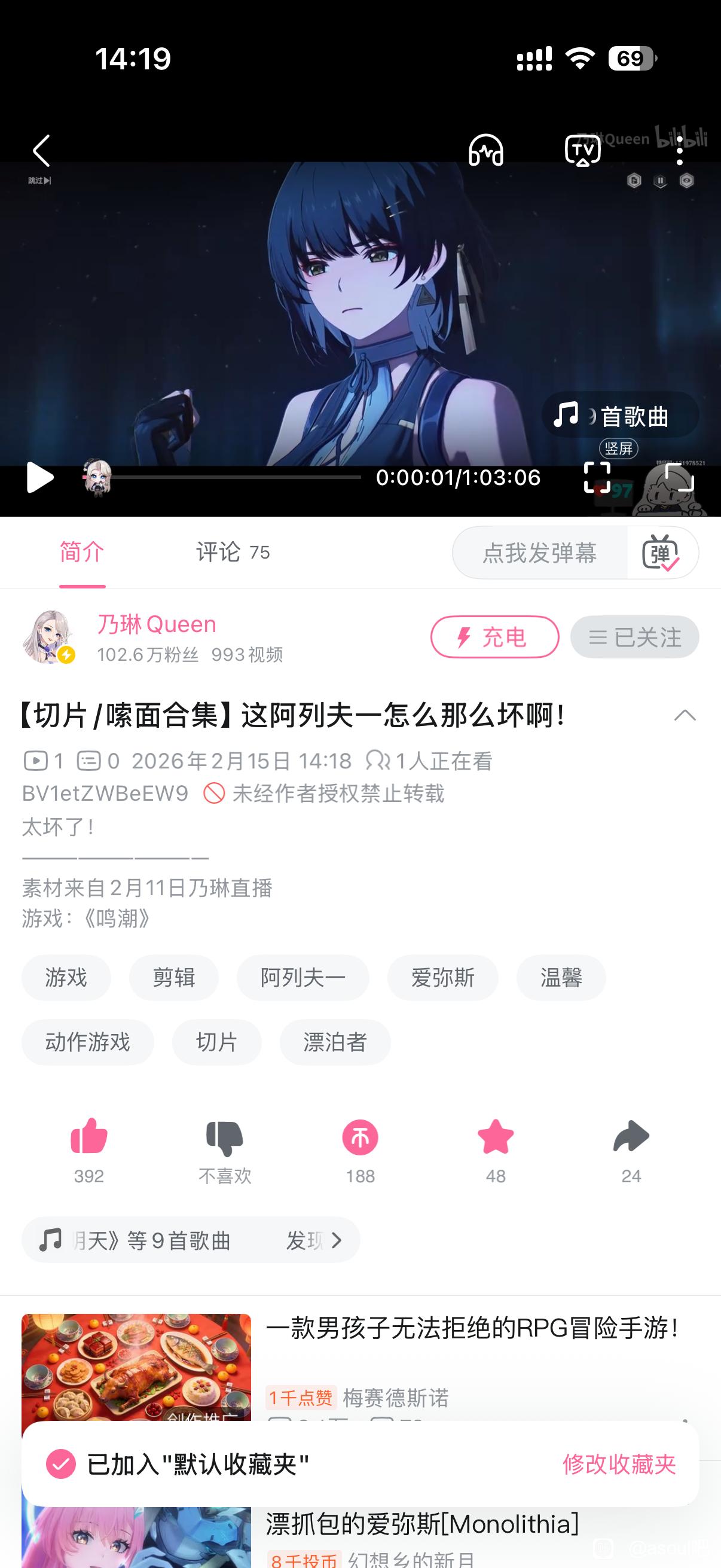The image size is (721, 1568).
Task: Give coins to this video
Action: coord(360,1137)
